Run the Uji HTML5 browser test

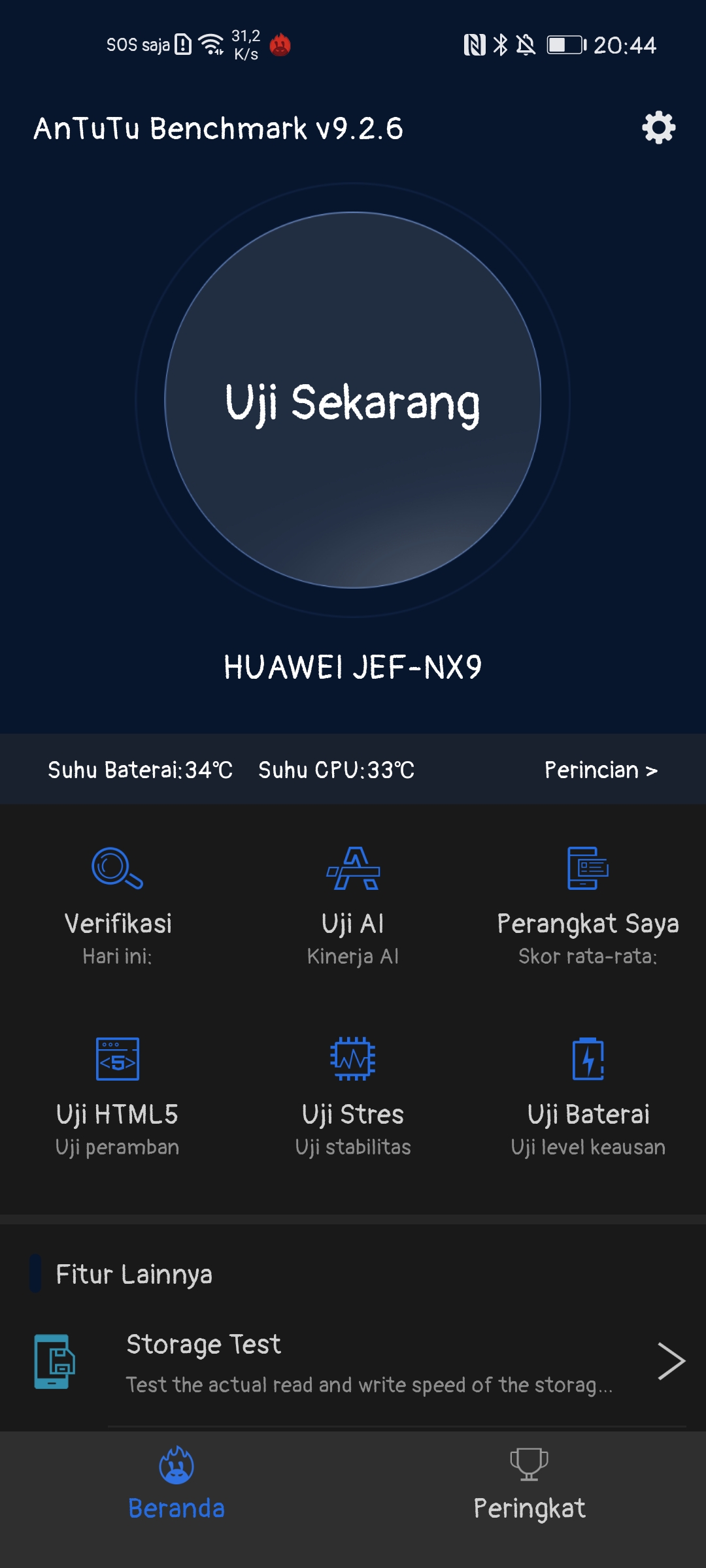click(118, 1096)
